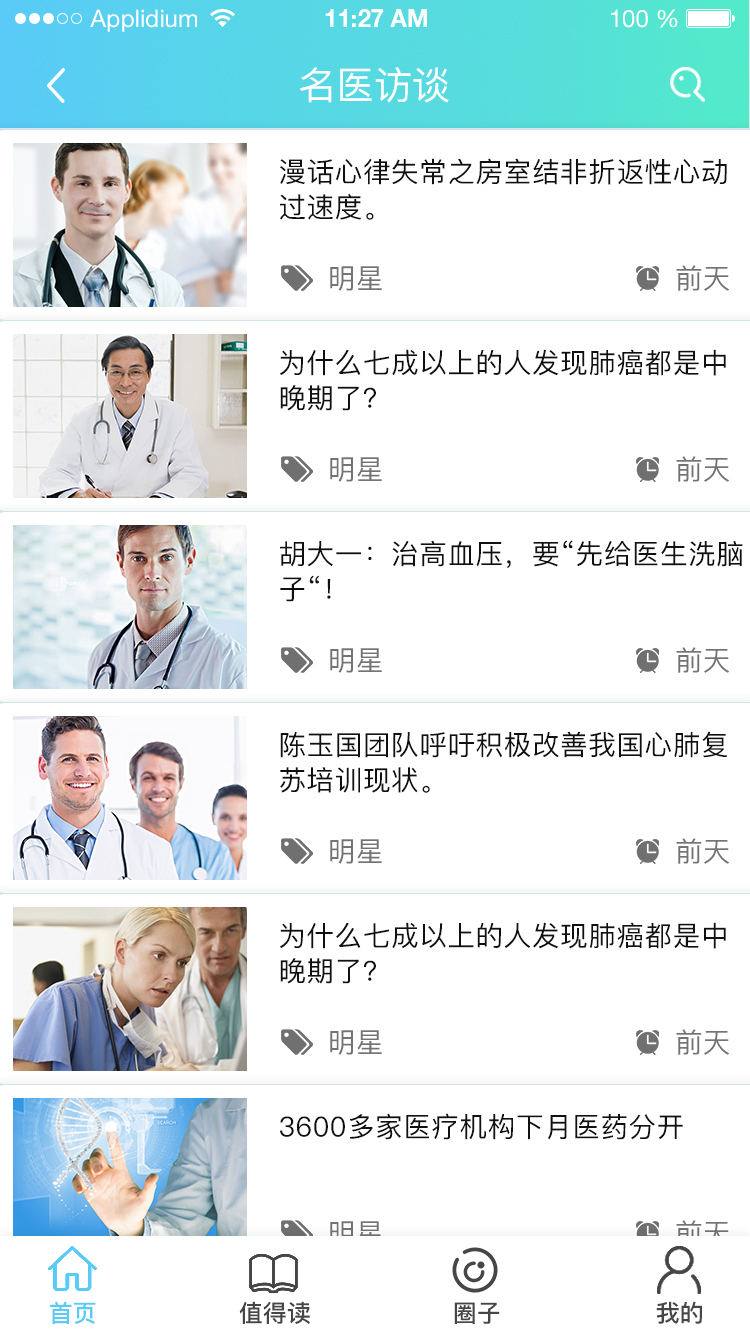This screenshot has height=1334, width=750.
Task: Go to the 我的 tab
Action: (678, 1286)
